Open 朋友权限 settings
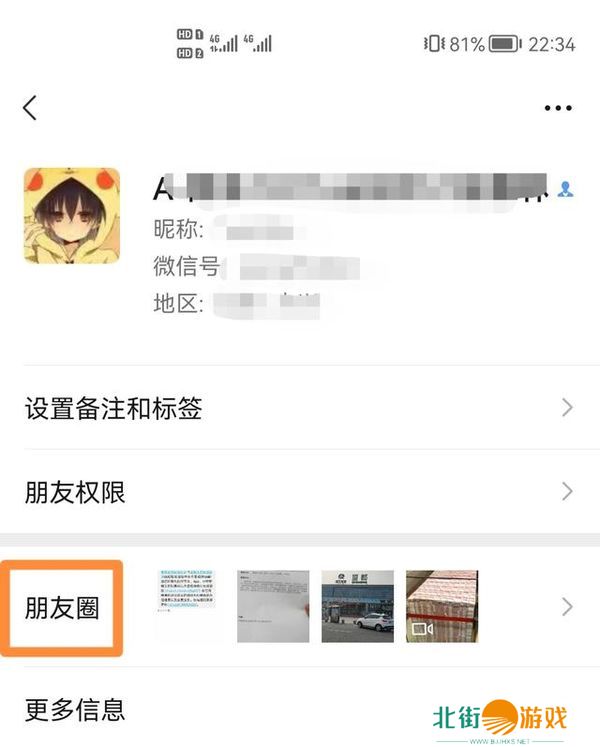 (x=300, y=492)
